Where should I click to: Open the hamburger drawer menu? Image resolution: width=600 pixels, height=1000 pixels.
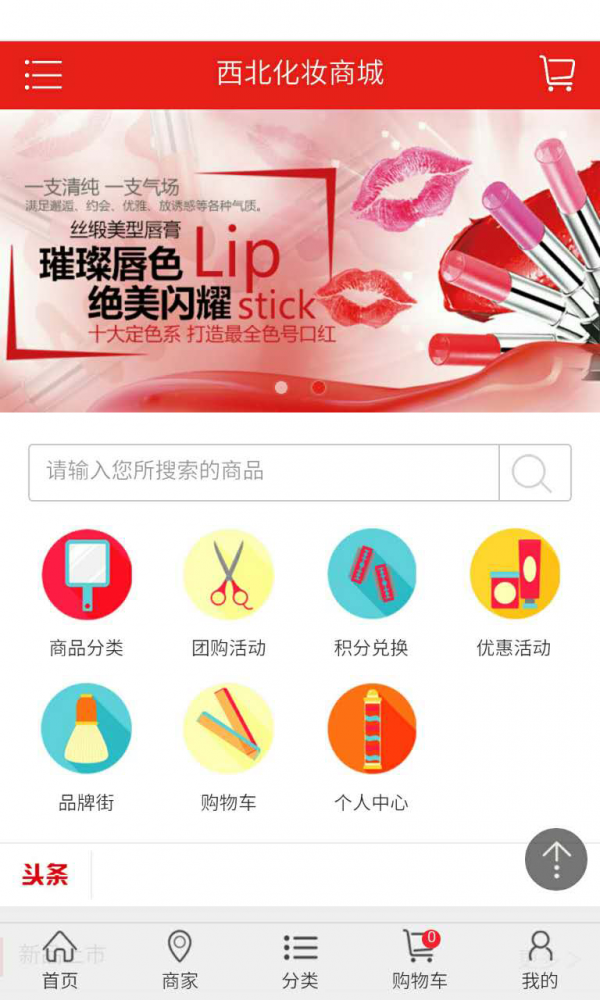(43, 75)
